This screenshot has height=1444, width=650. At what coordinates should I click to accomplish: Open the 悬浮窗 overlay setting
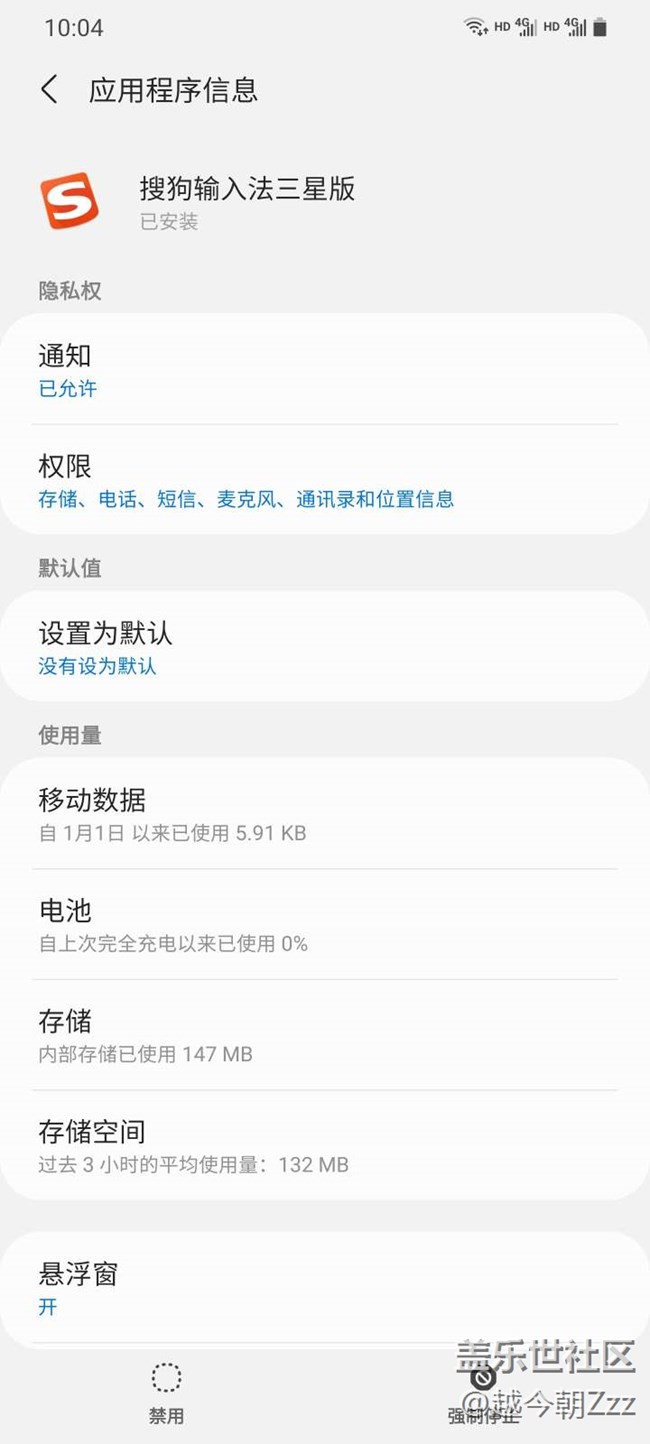click(x=325, y=1288)
